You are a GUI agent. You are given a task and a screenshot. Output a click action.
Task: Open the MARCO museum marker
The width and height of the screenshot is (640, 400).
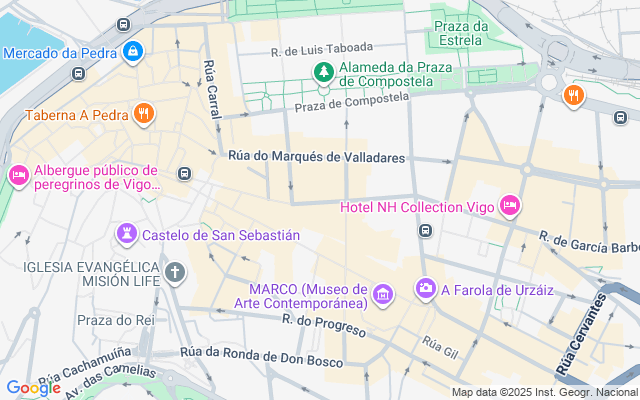(x=382, y=295)
